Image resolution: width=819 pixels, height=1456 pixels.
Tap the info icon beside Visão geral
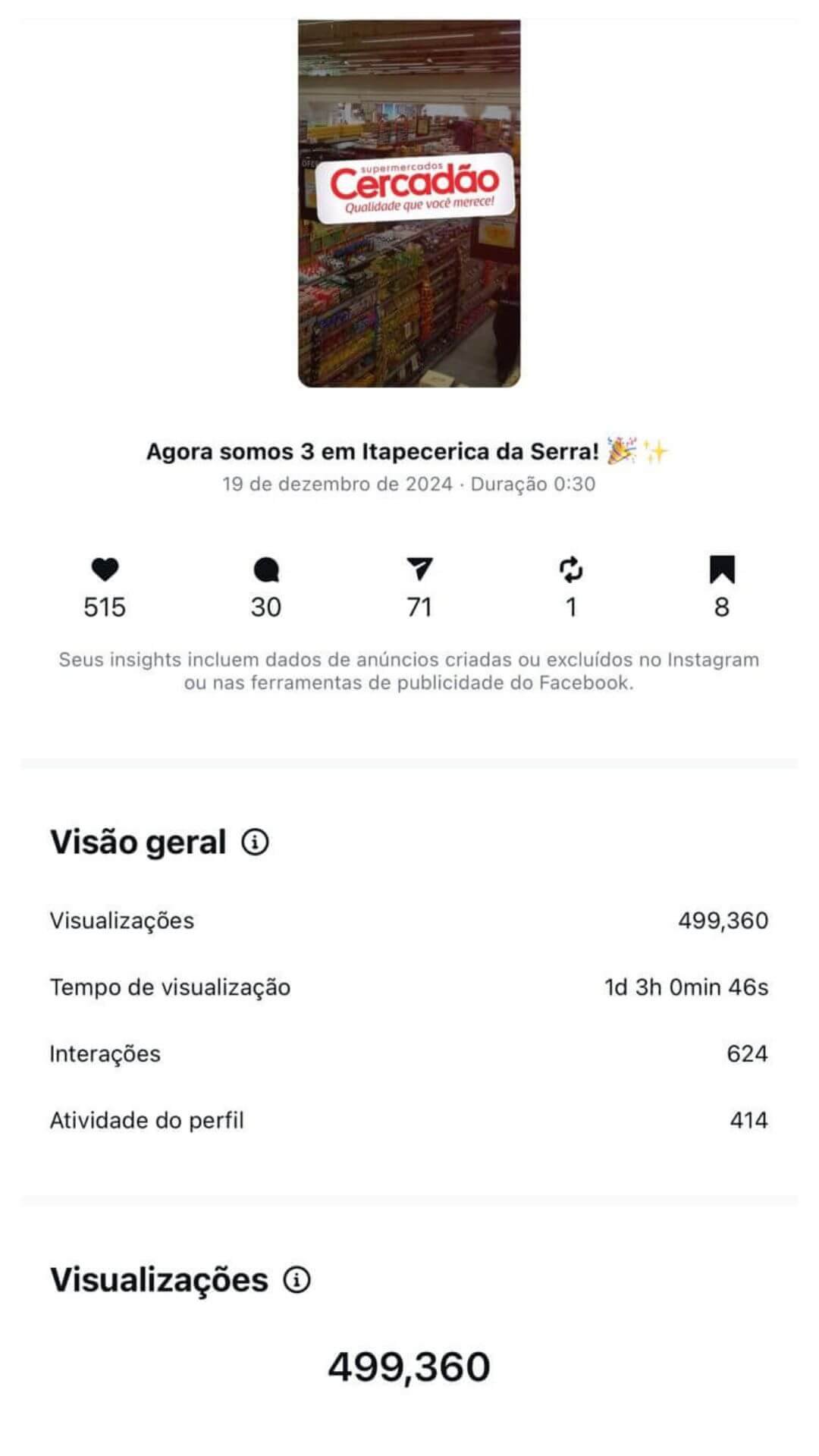pos(256,842)
